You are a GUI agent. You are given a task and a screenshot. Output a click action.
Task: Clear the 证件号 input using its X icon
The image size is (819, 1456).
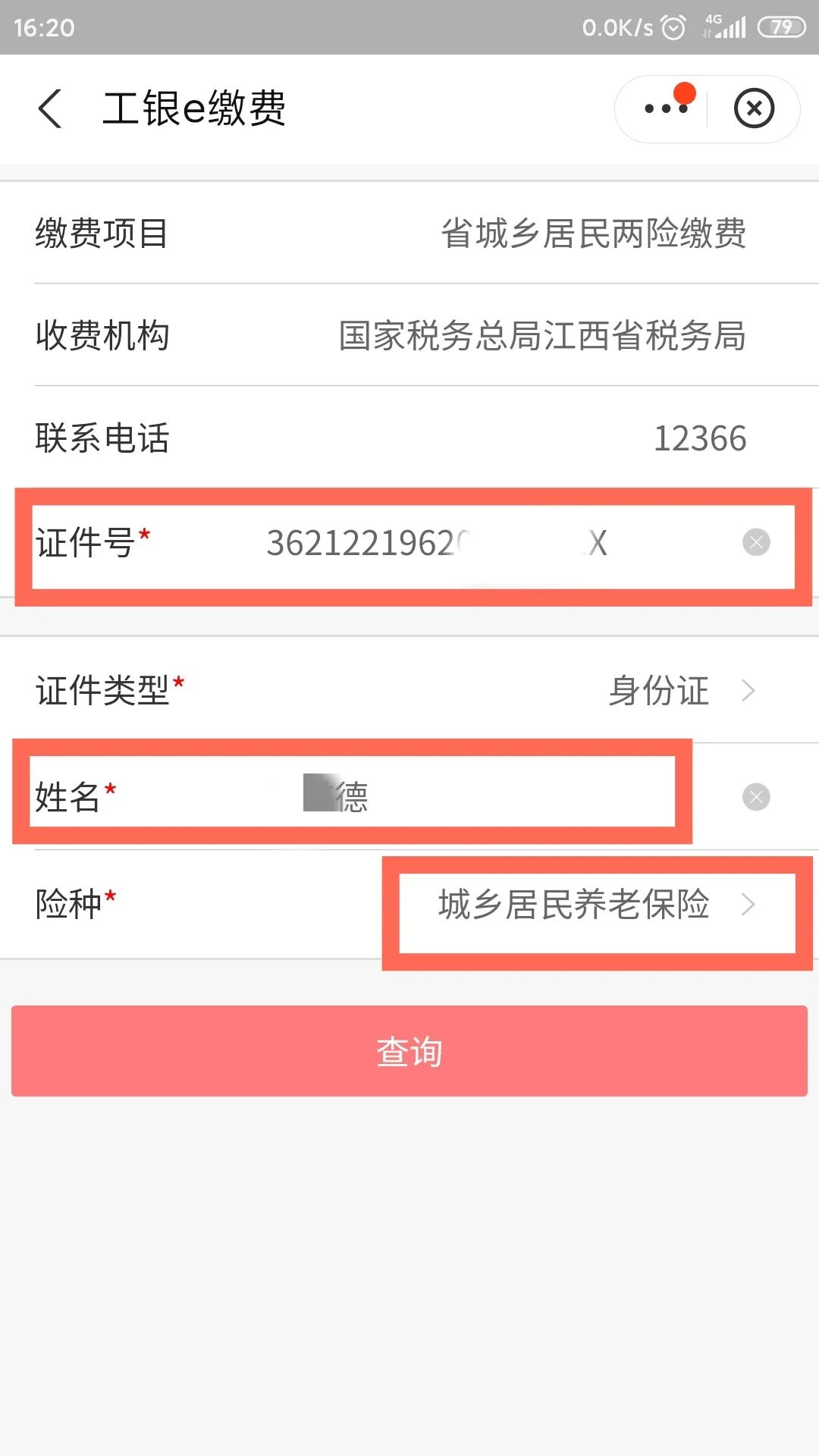click(755, 543)
